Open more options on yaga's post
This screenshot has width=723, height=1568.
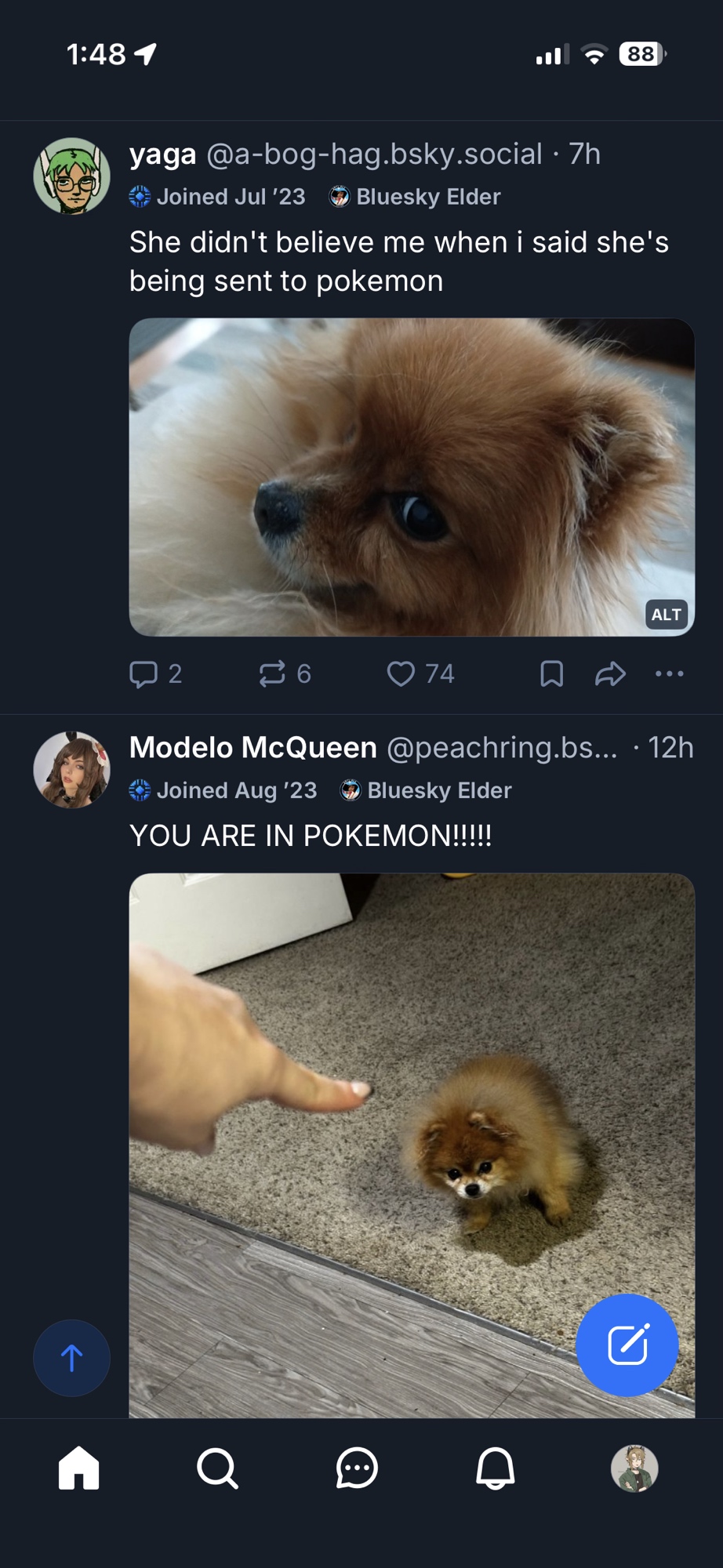(x=669, y=673)
